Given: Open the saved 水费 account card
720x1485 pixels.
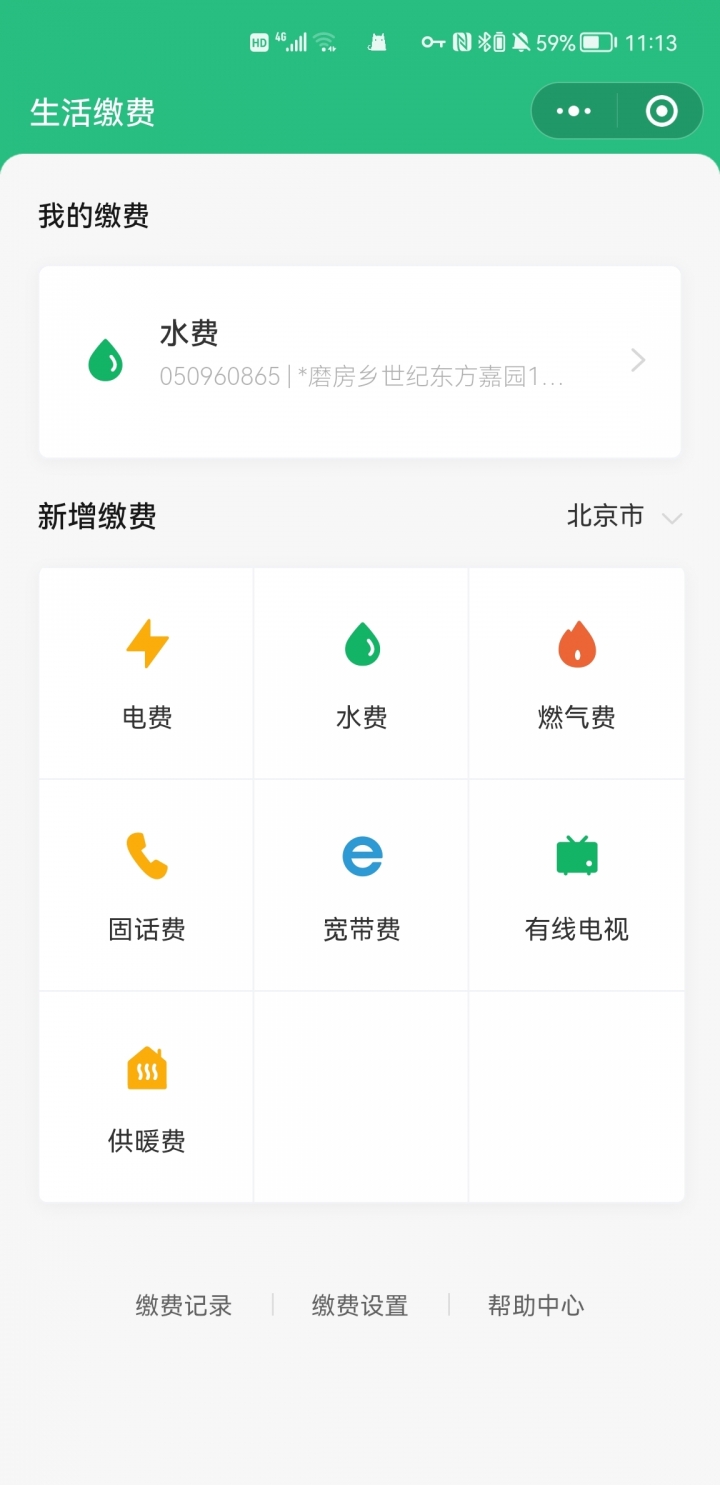Looking at the screenshot, I should coord(360,361).
